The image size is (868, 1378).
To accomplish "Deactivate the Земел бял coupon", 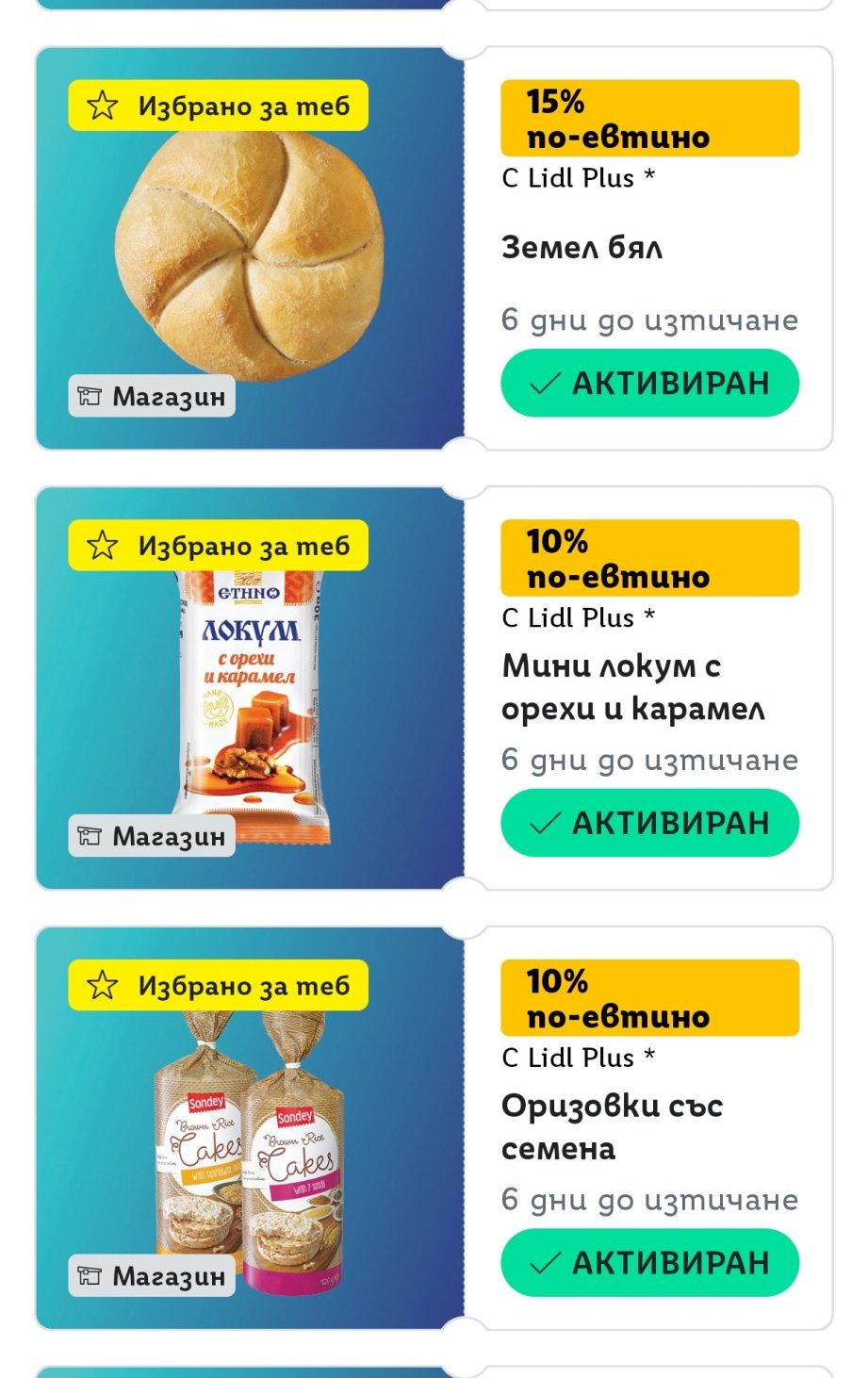I will click(x=649, y=383).
